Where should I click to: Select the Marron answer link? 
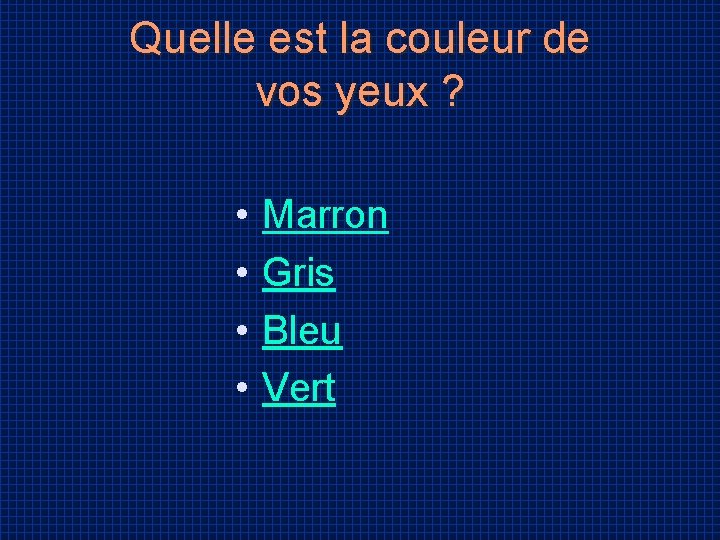pyautogui.click(x=325, y=214)
